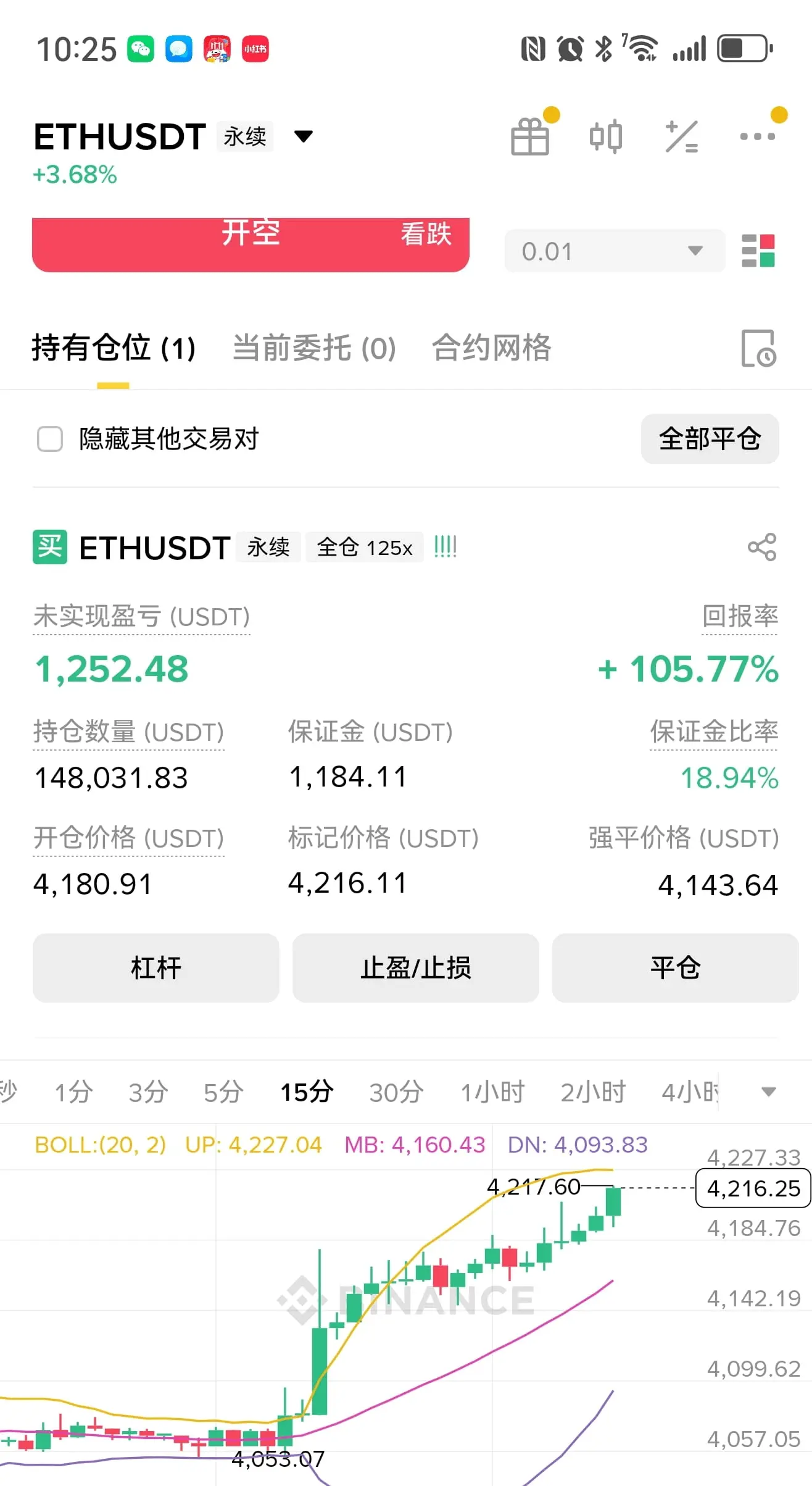The height and width of the screenshot is (1486, 812).
Task: Open the three-dot overflow menu
Action: tap(757, 136)
